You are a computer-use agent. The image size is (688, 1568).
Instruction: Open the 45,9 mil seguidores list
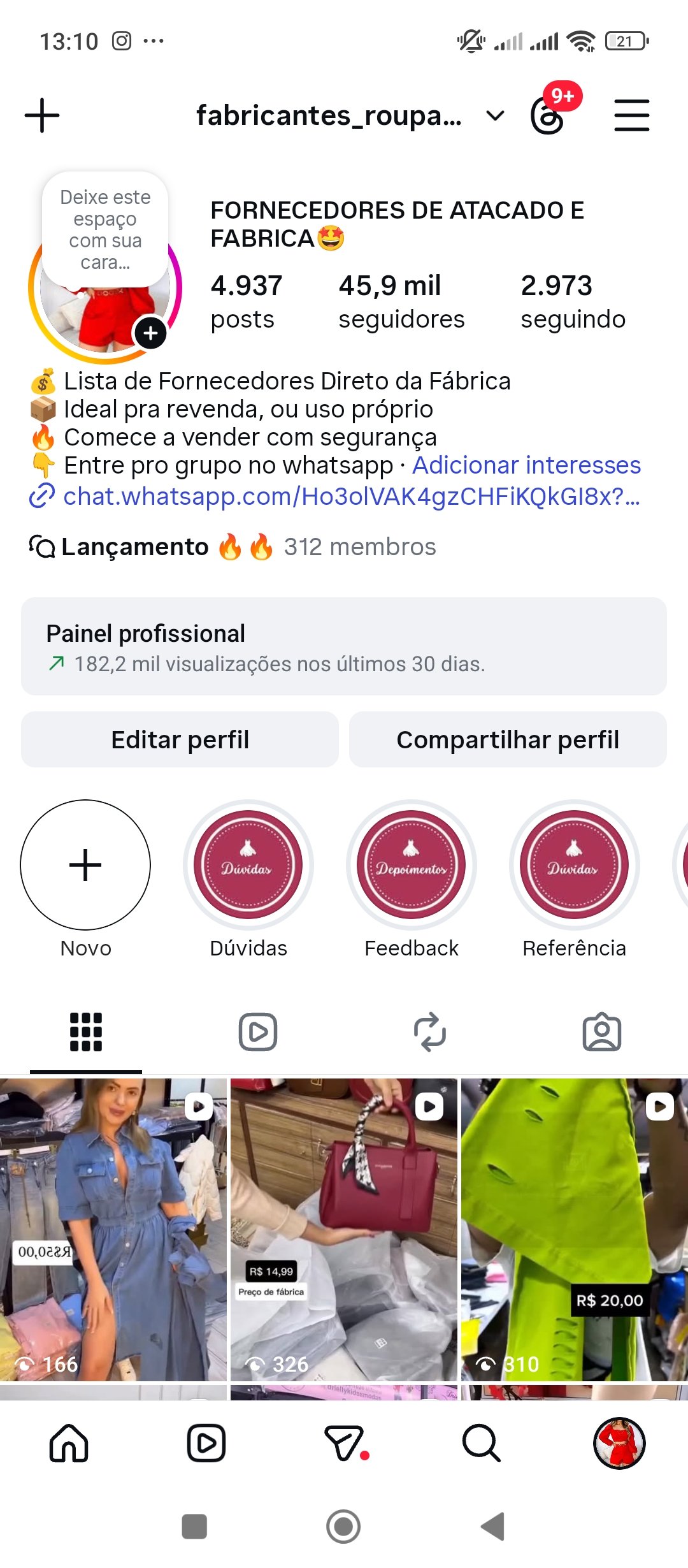click(401, 301)
